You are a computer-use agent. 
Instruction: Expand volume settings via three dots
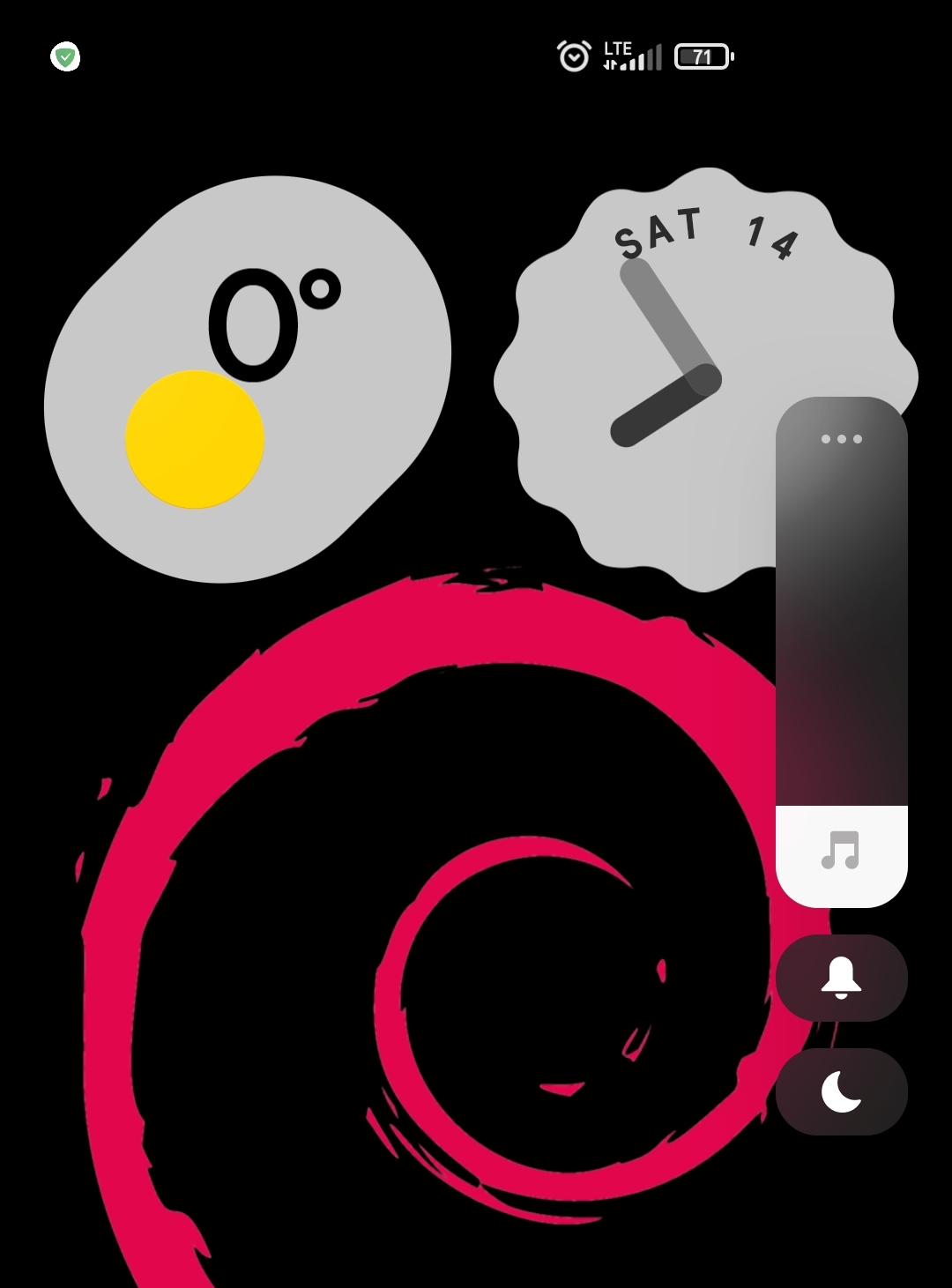(x=841, y=439)
